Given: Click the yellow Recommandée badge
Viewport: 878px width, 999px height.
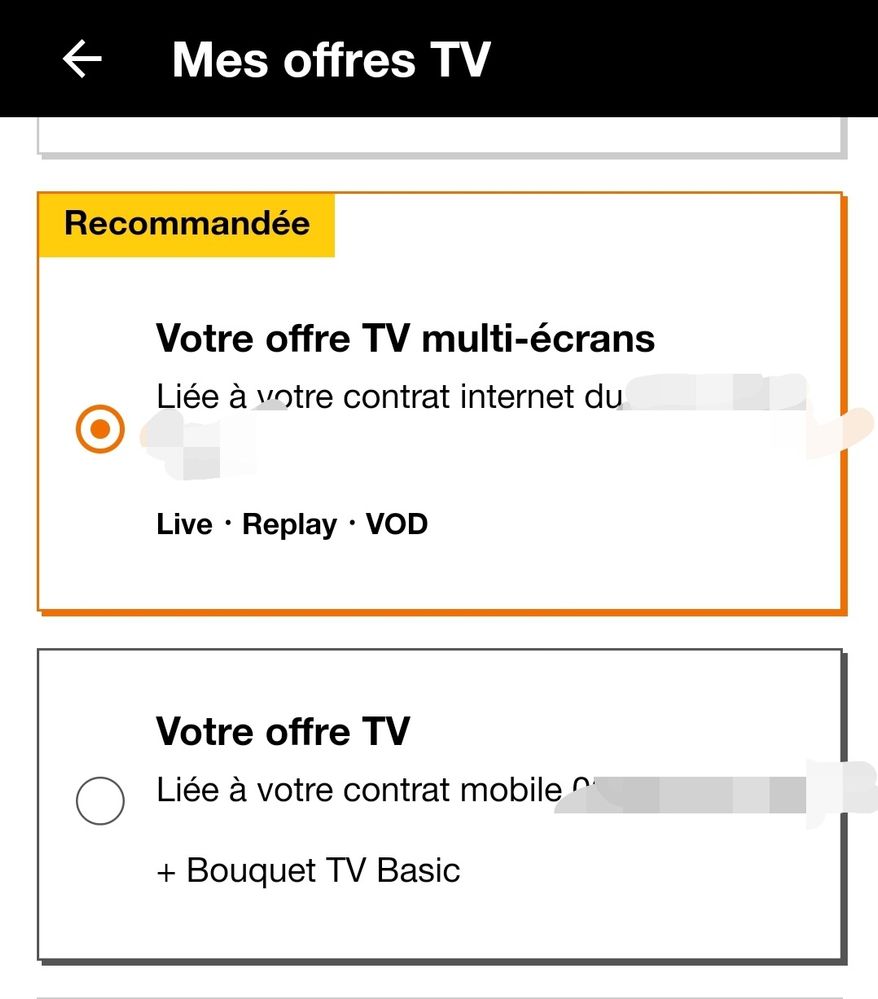Looking at the screenshot, I should coord(187,223).
